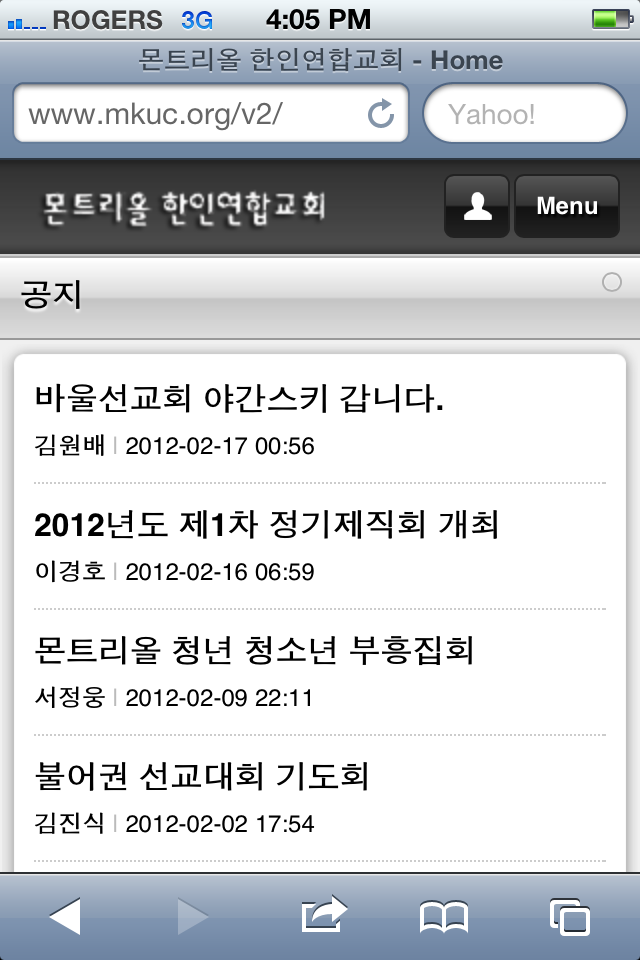View open browser pages
The height and width of the screenshot is (960, 640).
tap(570, 916)
